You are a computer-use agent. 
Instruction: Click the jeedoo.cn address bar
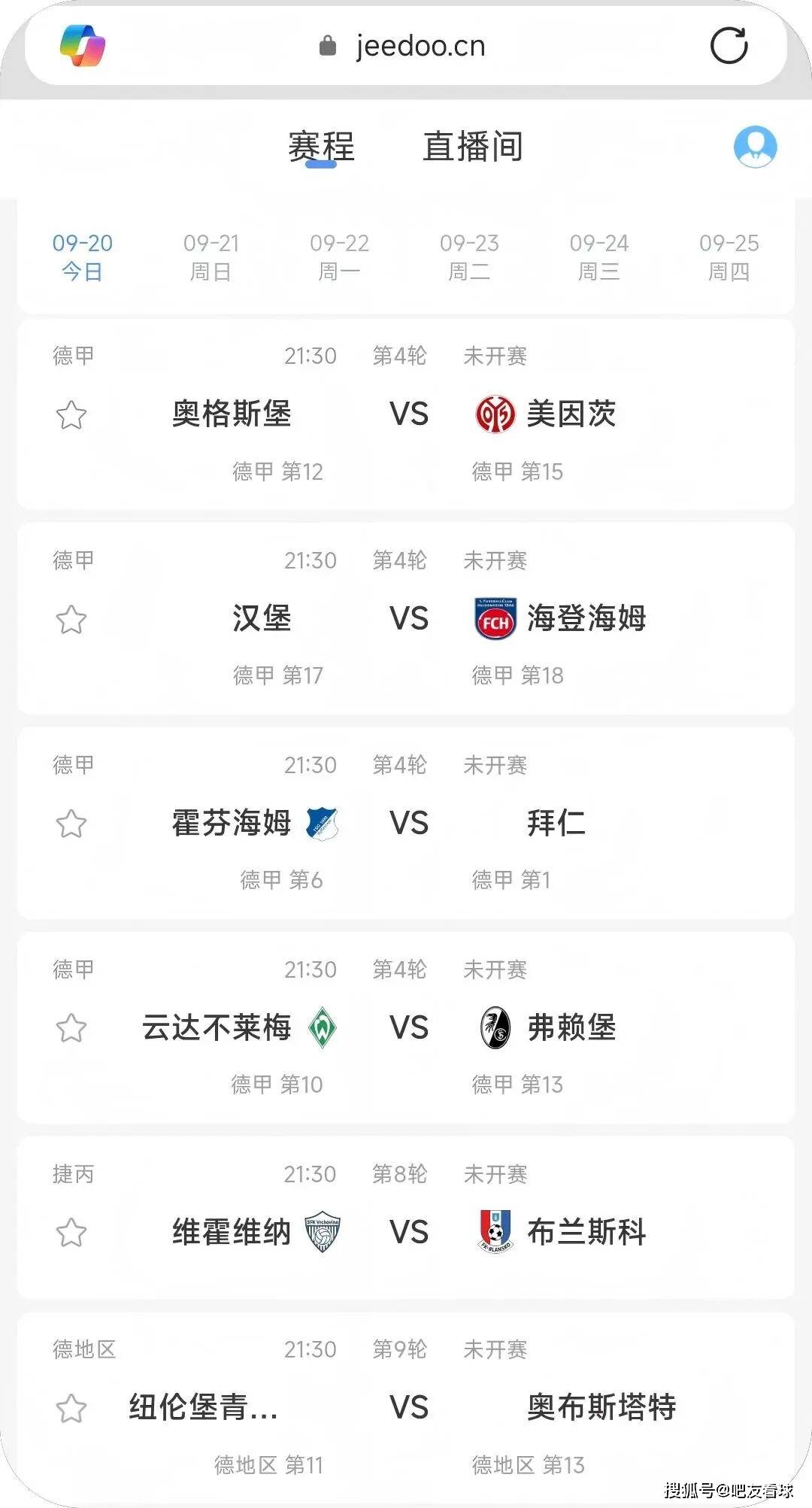click(420, 45)
